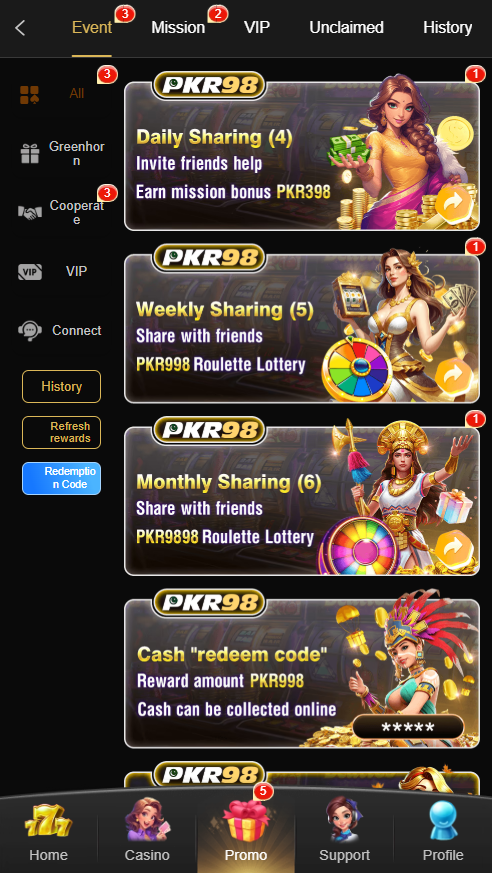Select the Cooperate category in sidebar

(x=61, y=212)
